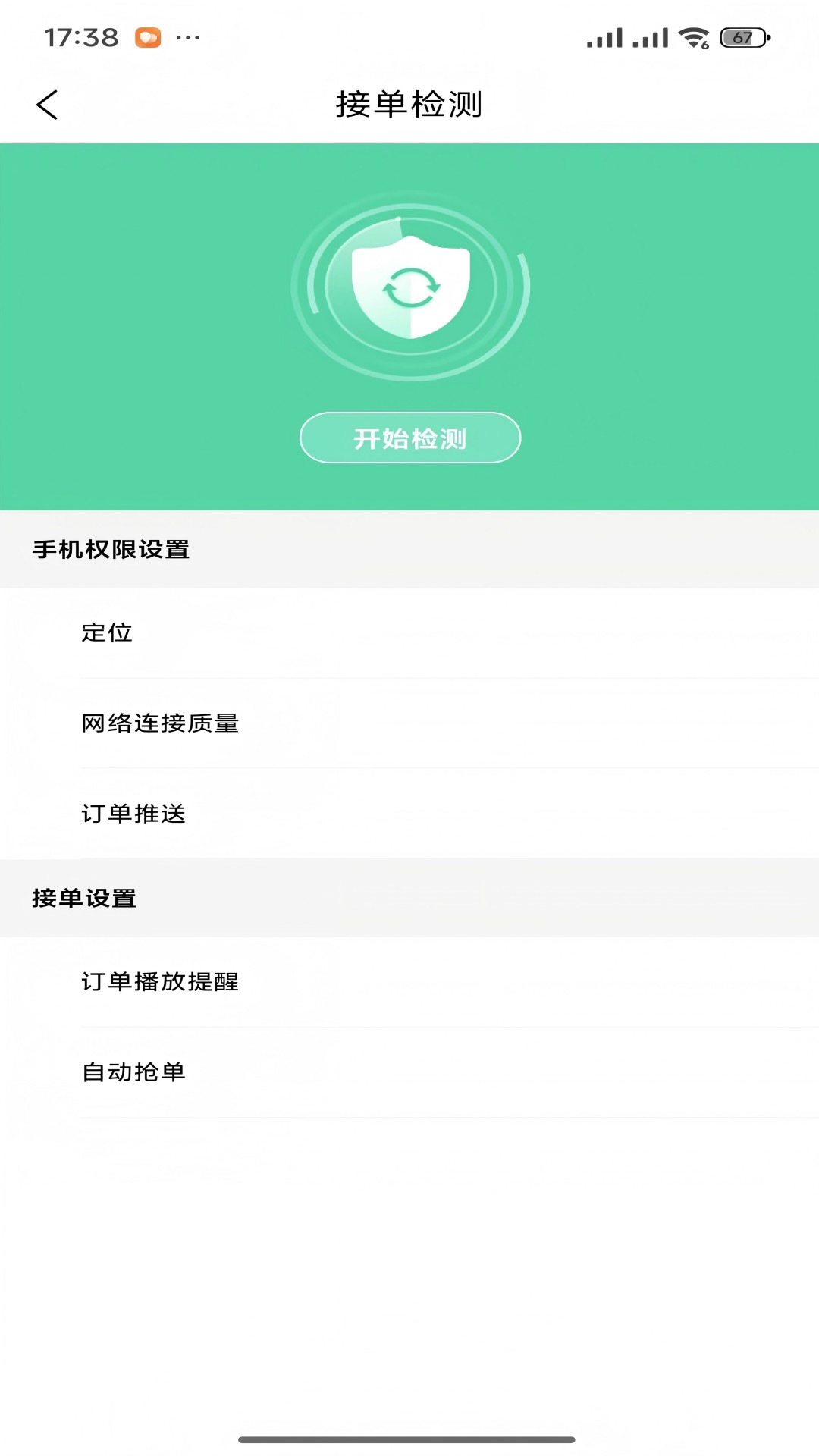Enable 自动抢单 auto order grabbing
The height and width of the screenshot is (1456, 819).
409,1072
